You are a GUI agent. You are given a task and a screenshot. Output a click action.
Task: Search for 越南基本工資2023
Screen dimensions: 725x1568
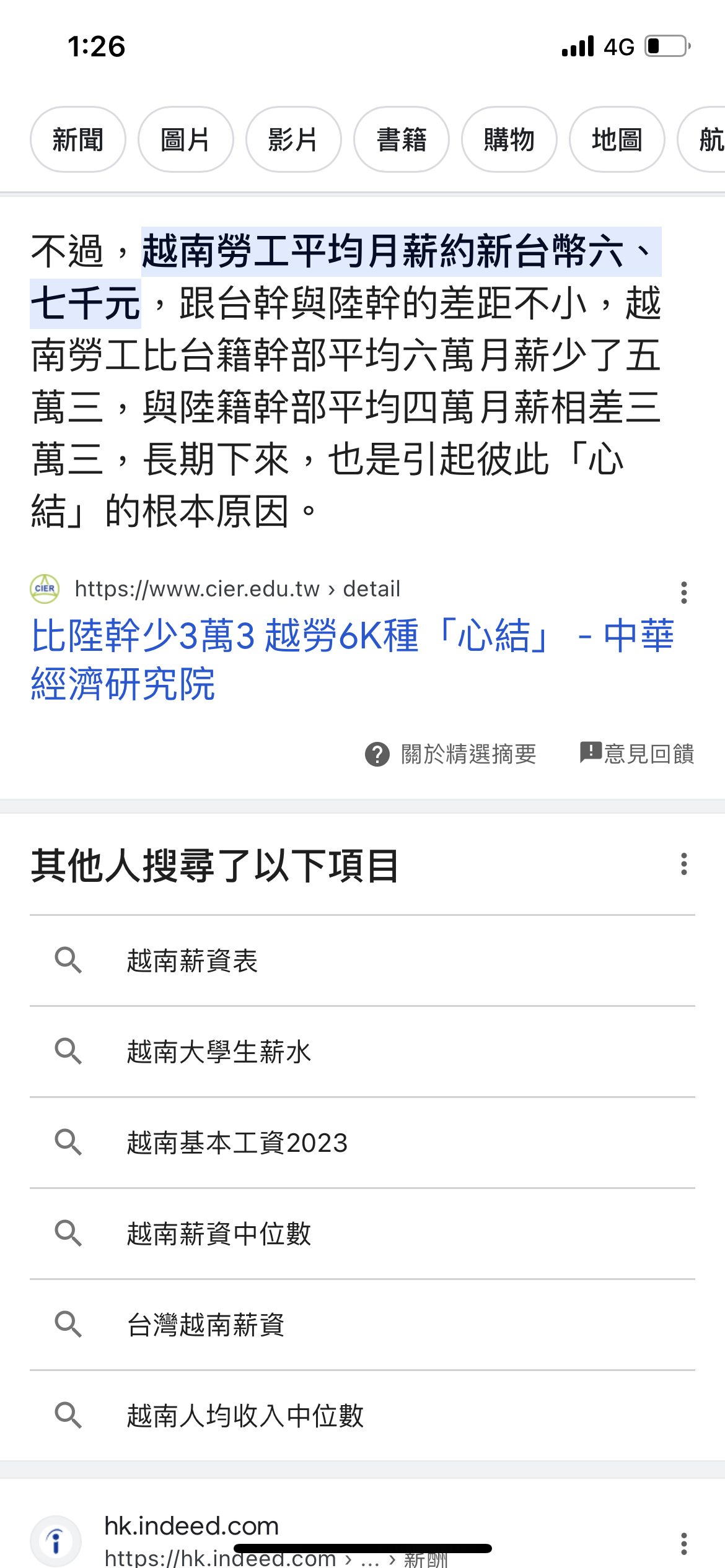pos(362,1143)
